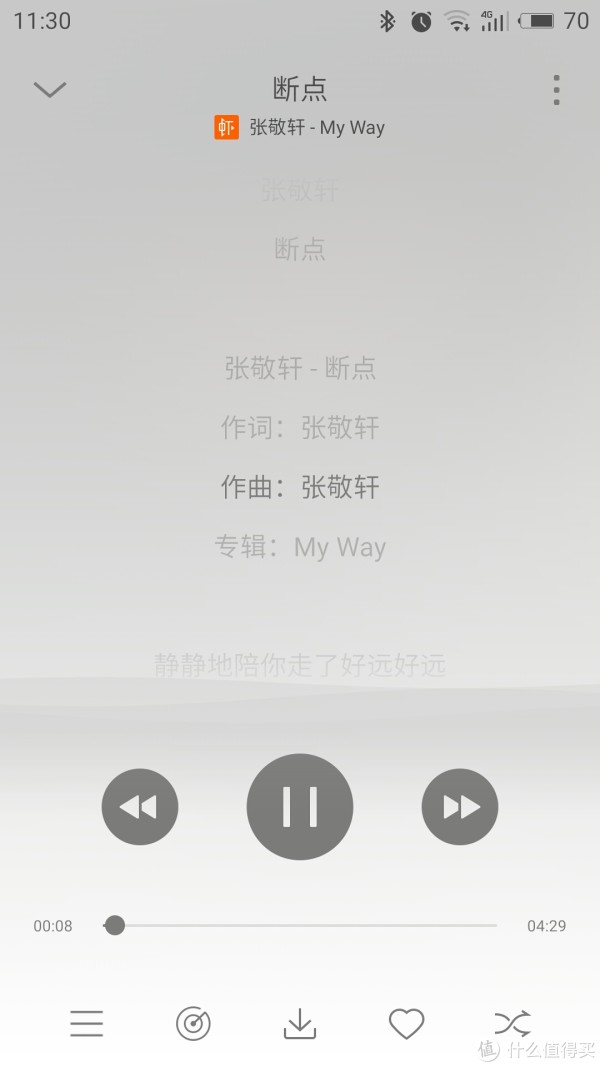This screenshot has height=1067, width=600.
Task: Tap the playback progress bar
Action: pyautogui.click(x=300, y=925)
